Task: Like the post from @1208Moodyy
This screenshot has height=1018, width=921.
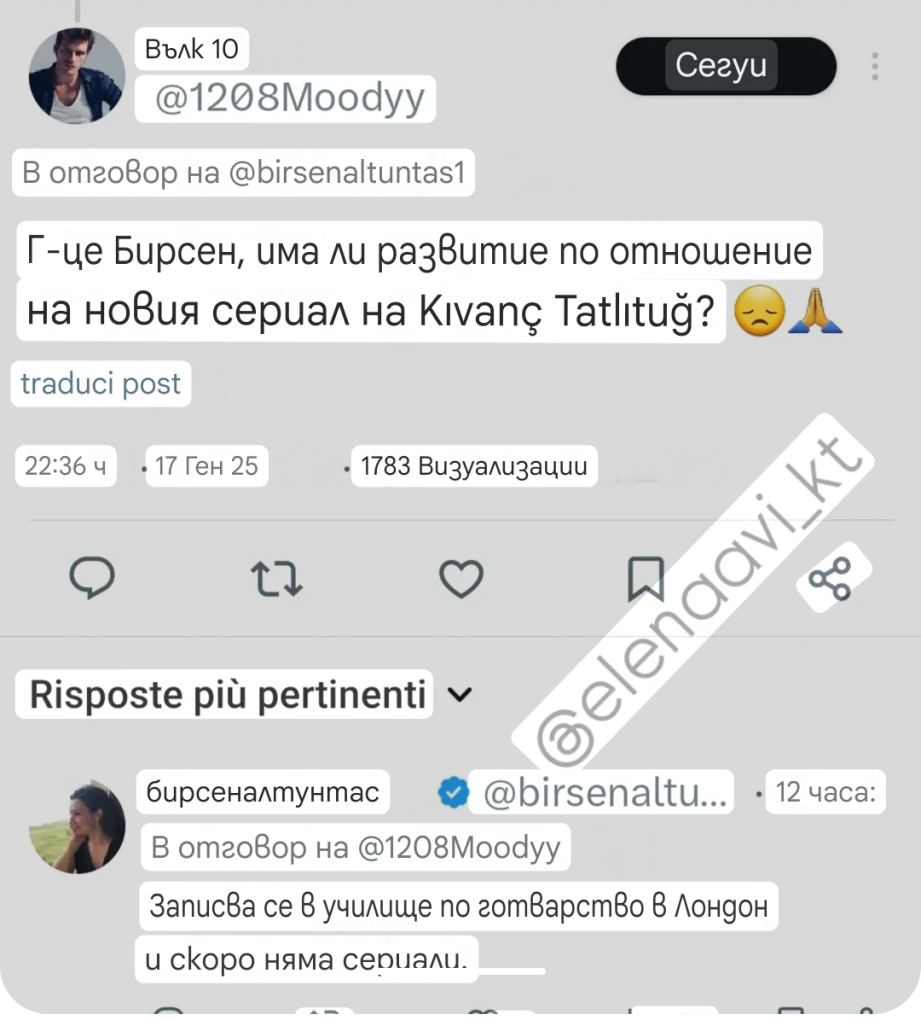Action: (x=461, y=578)
